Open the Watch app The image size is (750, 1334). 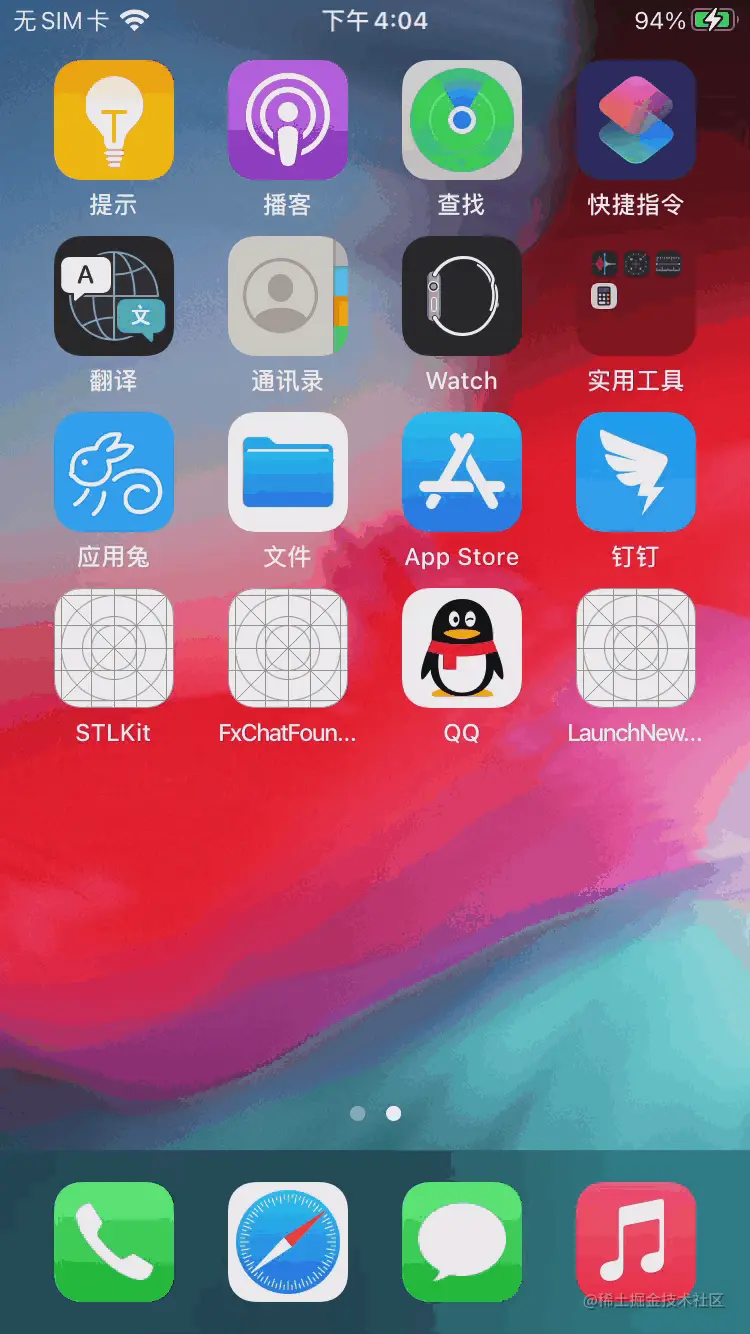tap(462, 296)
